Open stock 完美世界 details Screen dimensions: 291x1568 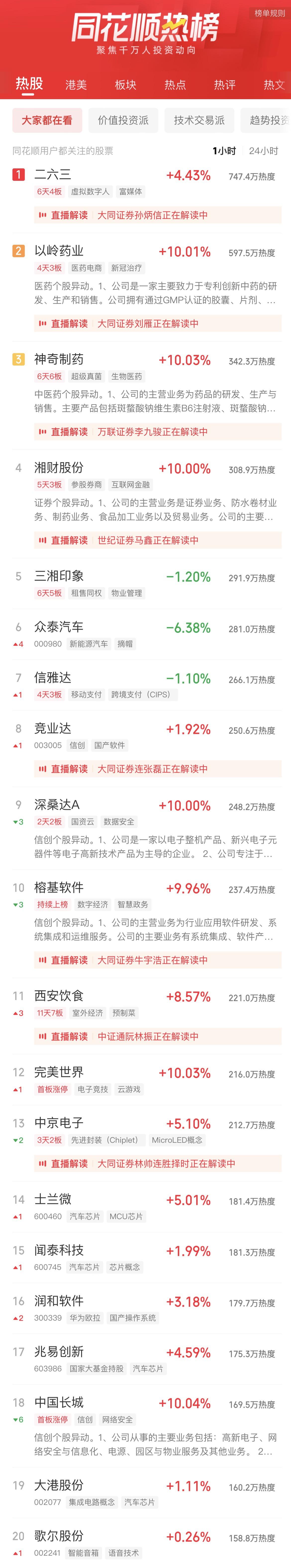tap(59, 1072)
